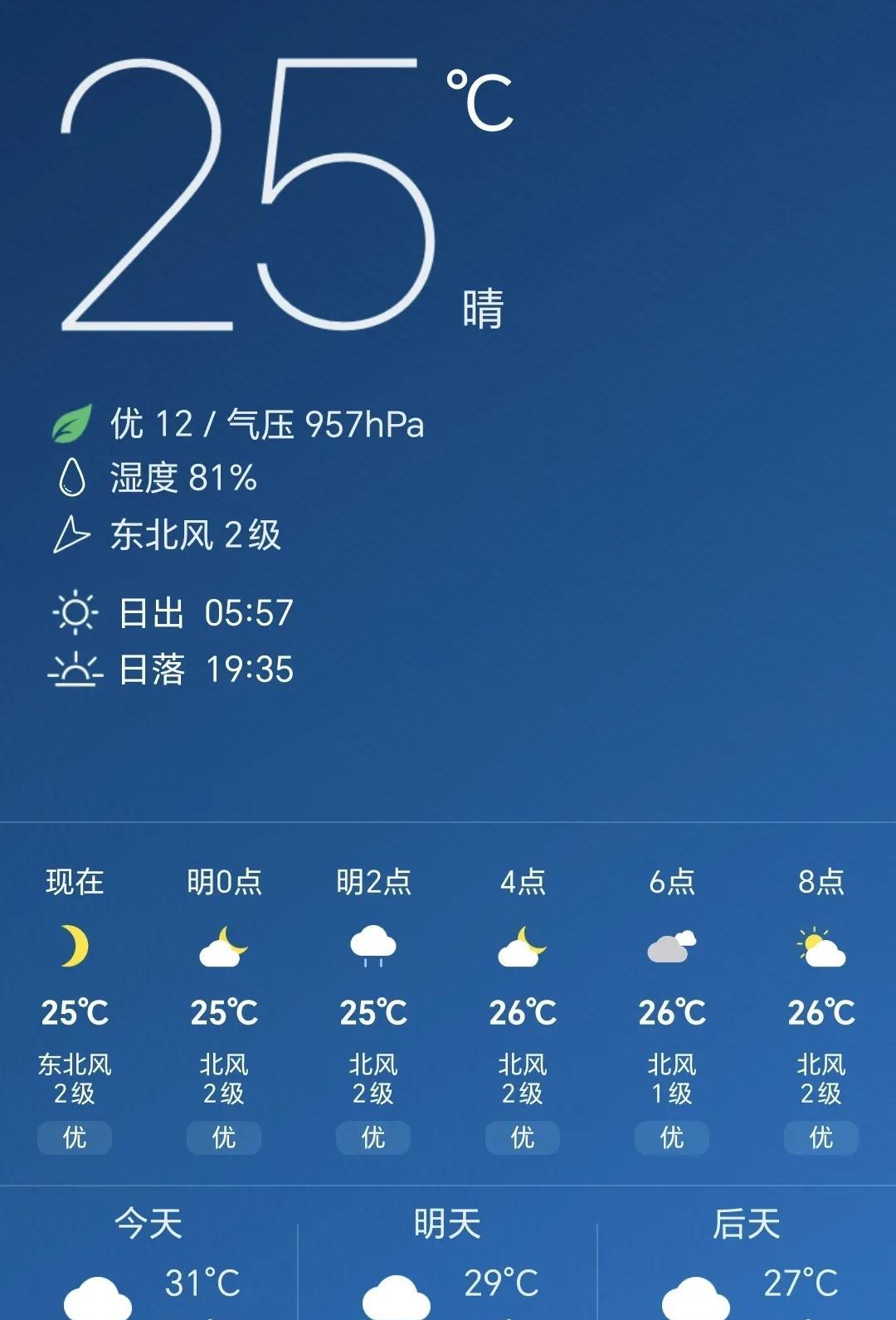Select the 现在 hourly forecast entry

(75, 1009)
